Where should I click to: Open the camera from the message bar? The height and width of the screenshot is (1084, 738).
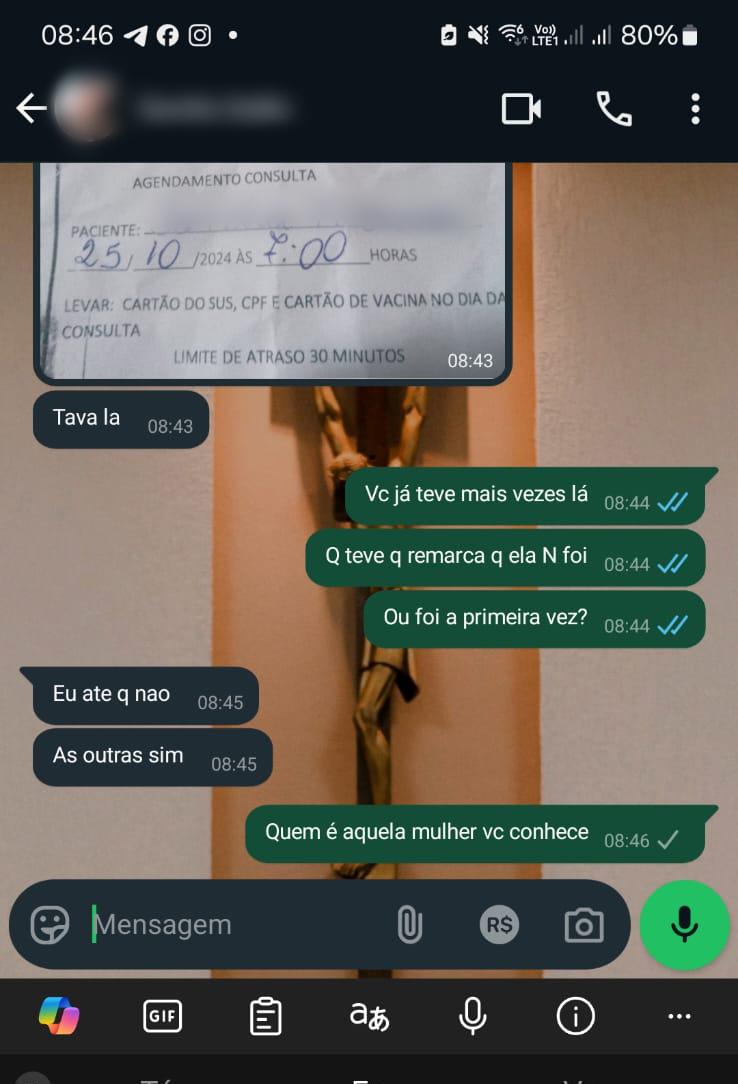tap(583, 925)
